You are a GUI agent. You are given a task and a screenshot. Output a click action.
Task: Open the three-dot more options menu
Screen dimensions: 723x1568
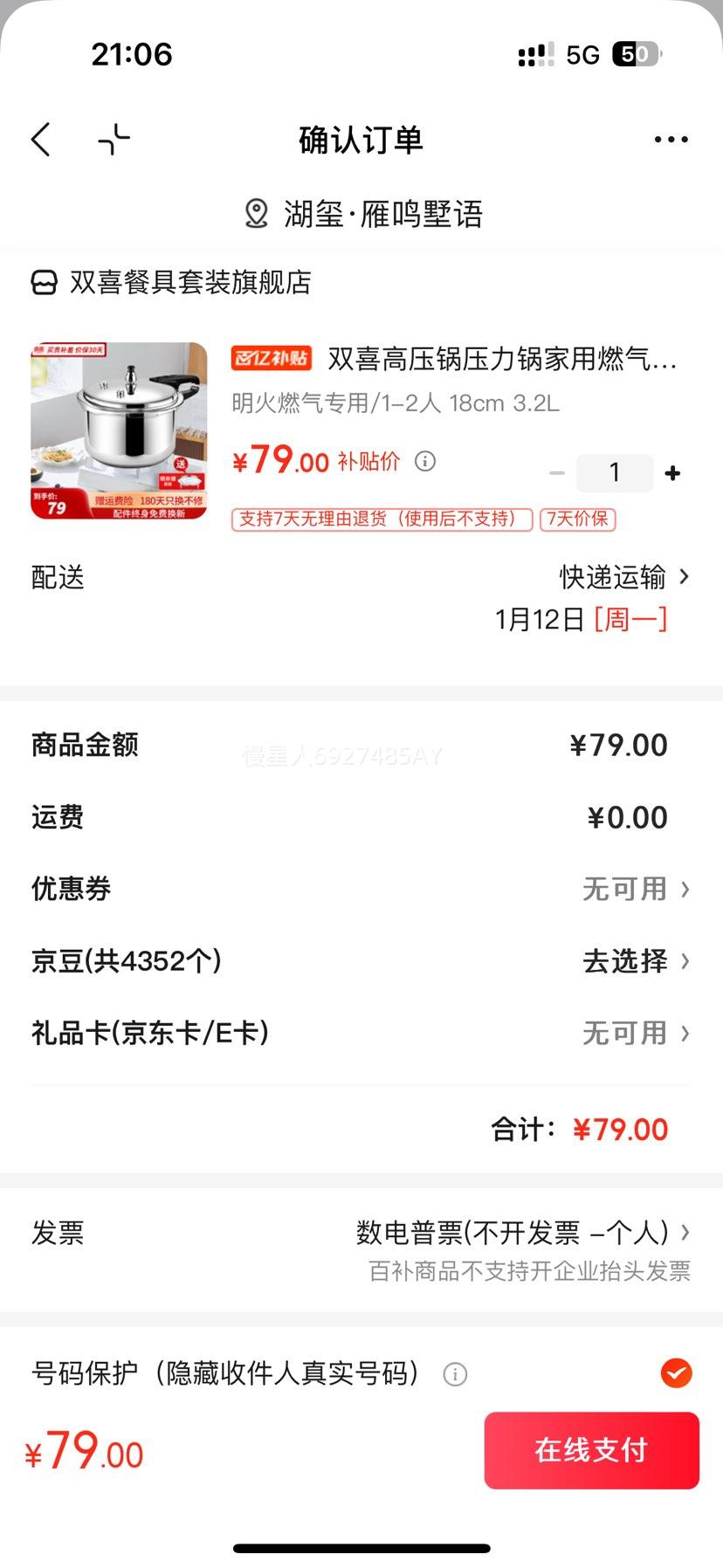click(671, 139)
